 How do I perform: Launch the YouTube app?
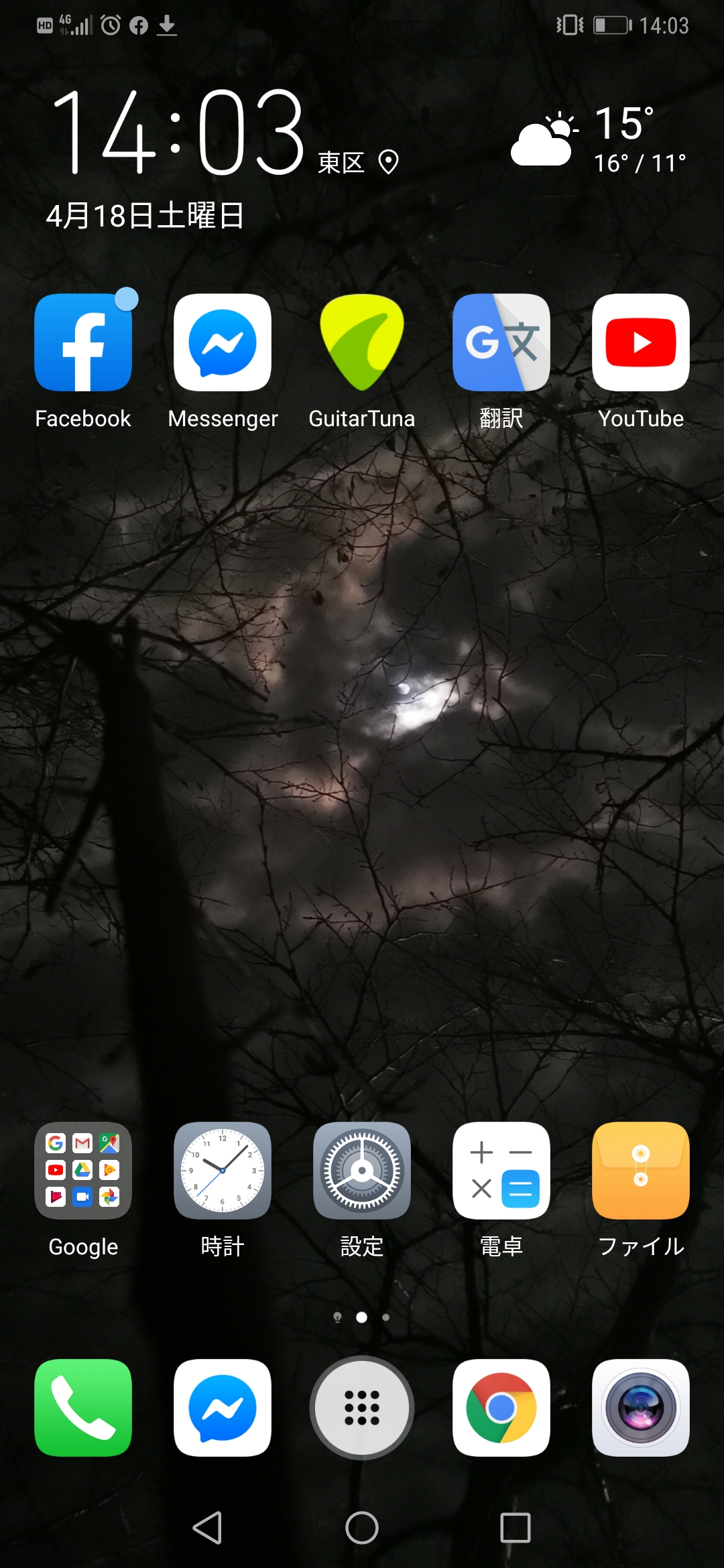pyautogui.click(x=641, y=343)
